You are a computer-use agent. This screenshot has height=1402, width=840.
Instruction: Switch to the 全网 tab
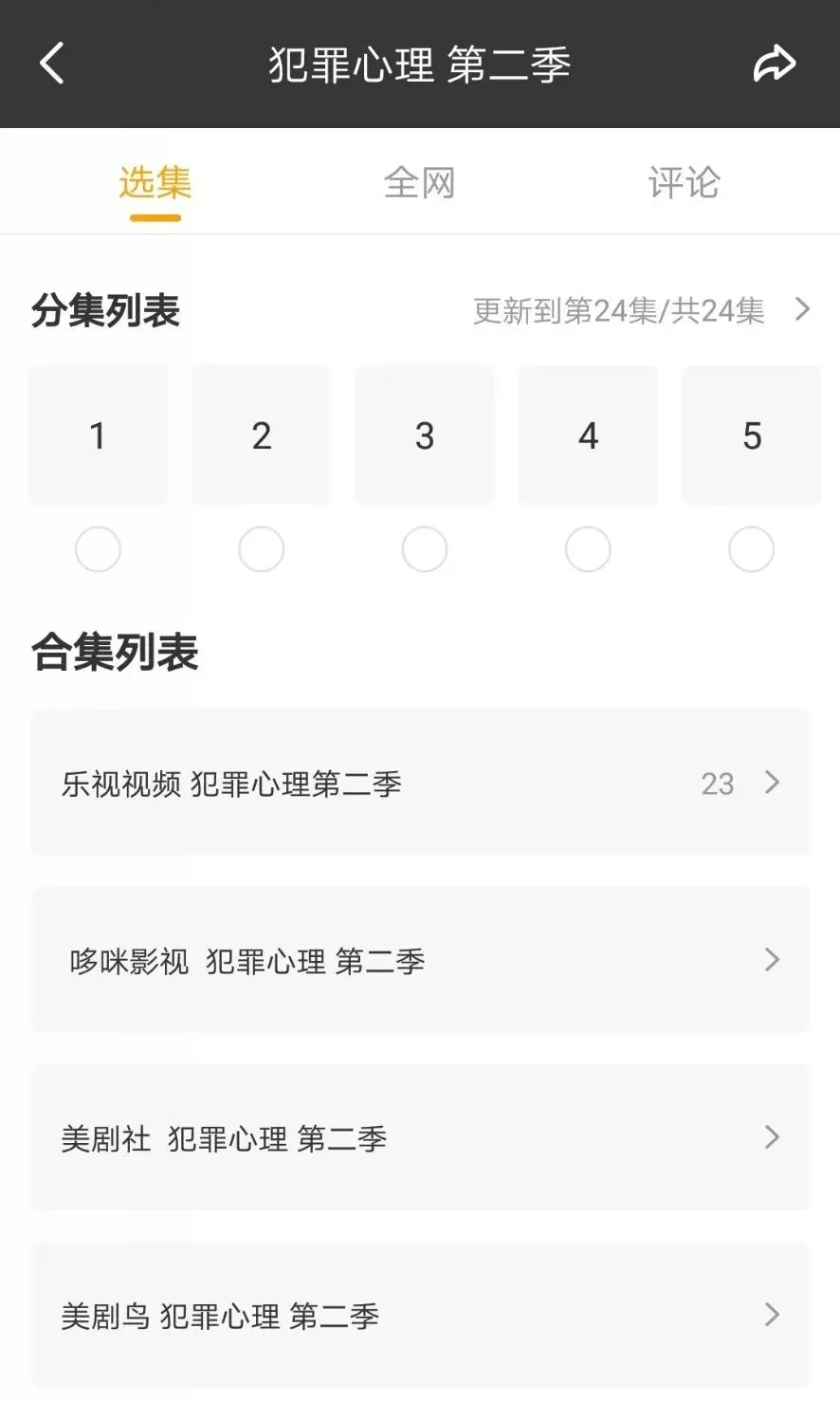[x=419, y=182]
